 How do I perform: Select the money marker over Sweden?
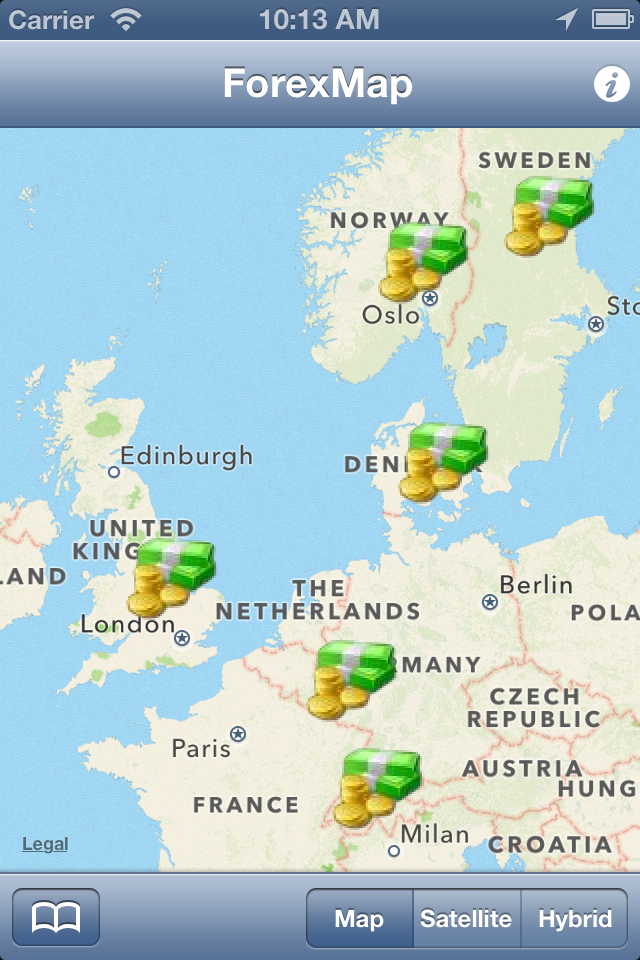coord(549,216)
